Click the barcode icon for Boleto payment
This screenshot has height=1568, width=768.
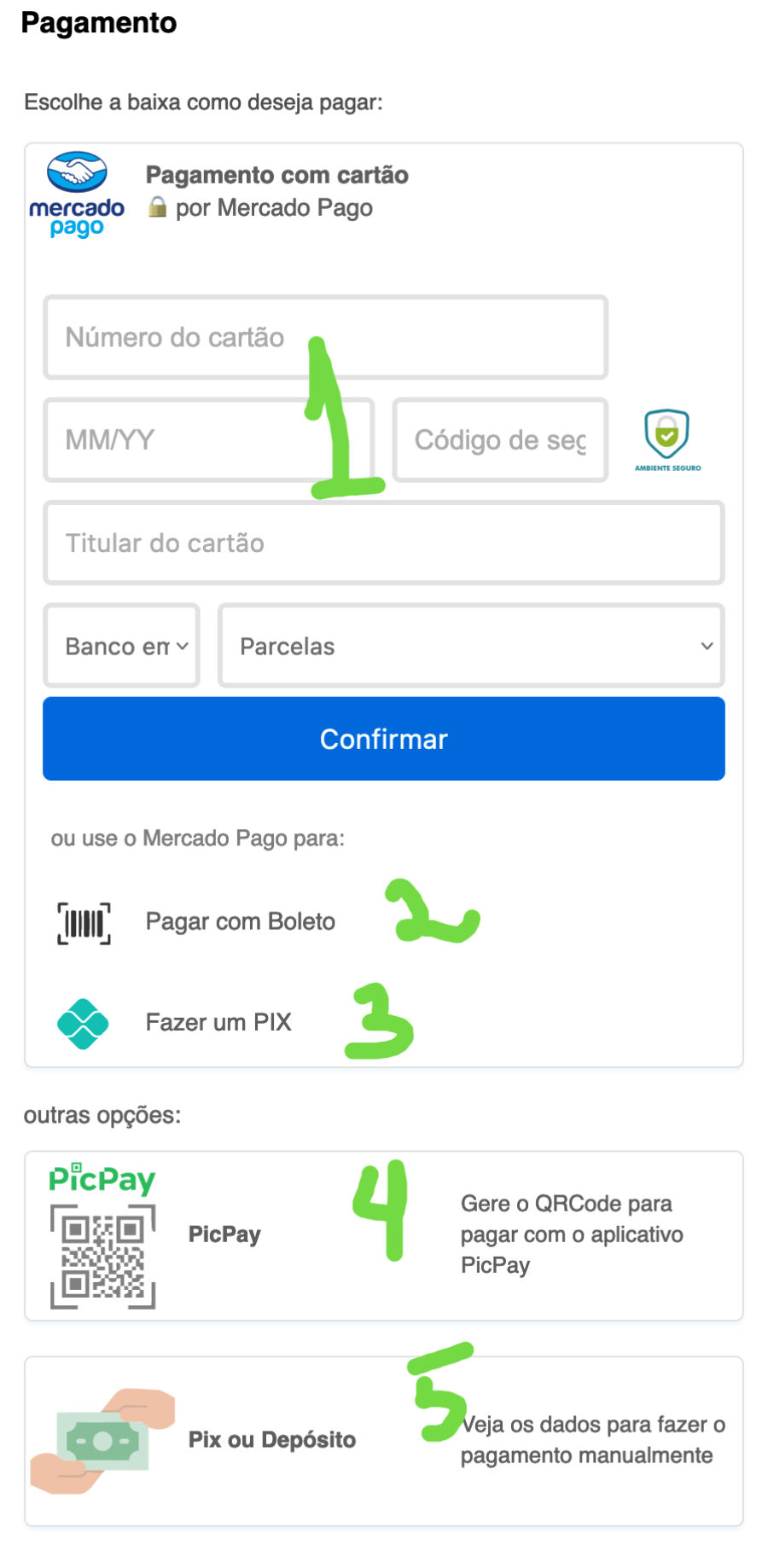point(83,921)
